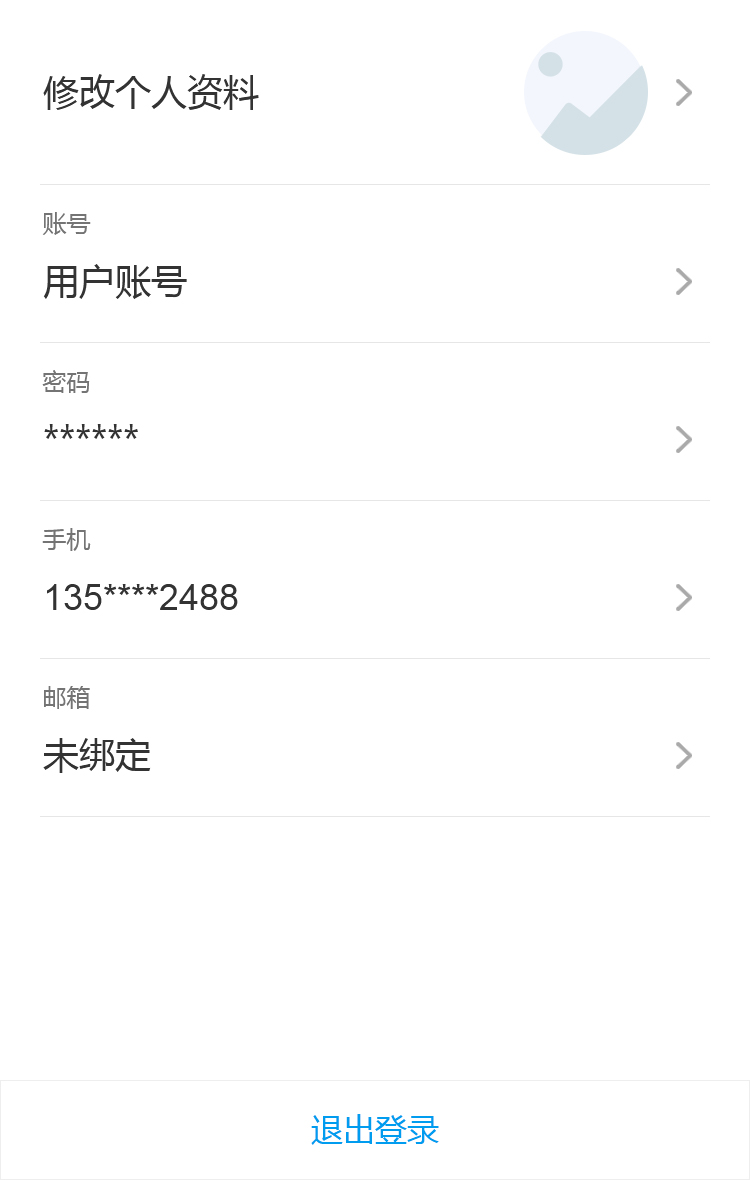
Task: Open the 密码 row to change password
Action: point(374,422)
